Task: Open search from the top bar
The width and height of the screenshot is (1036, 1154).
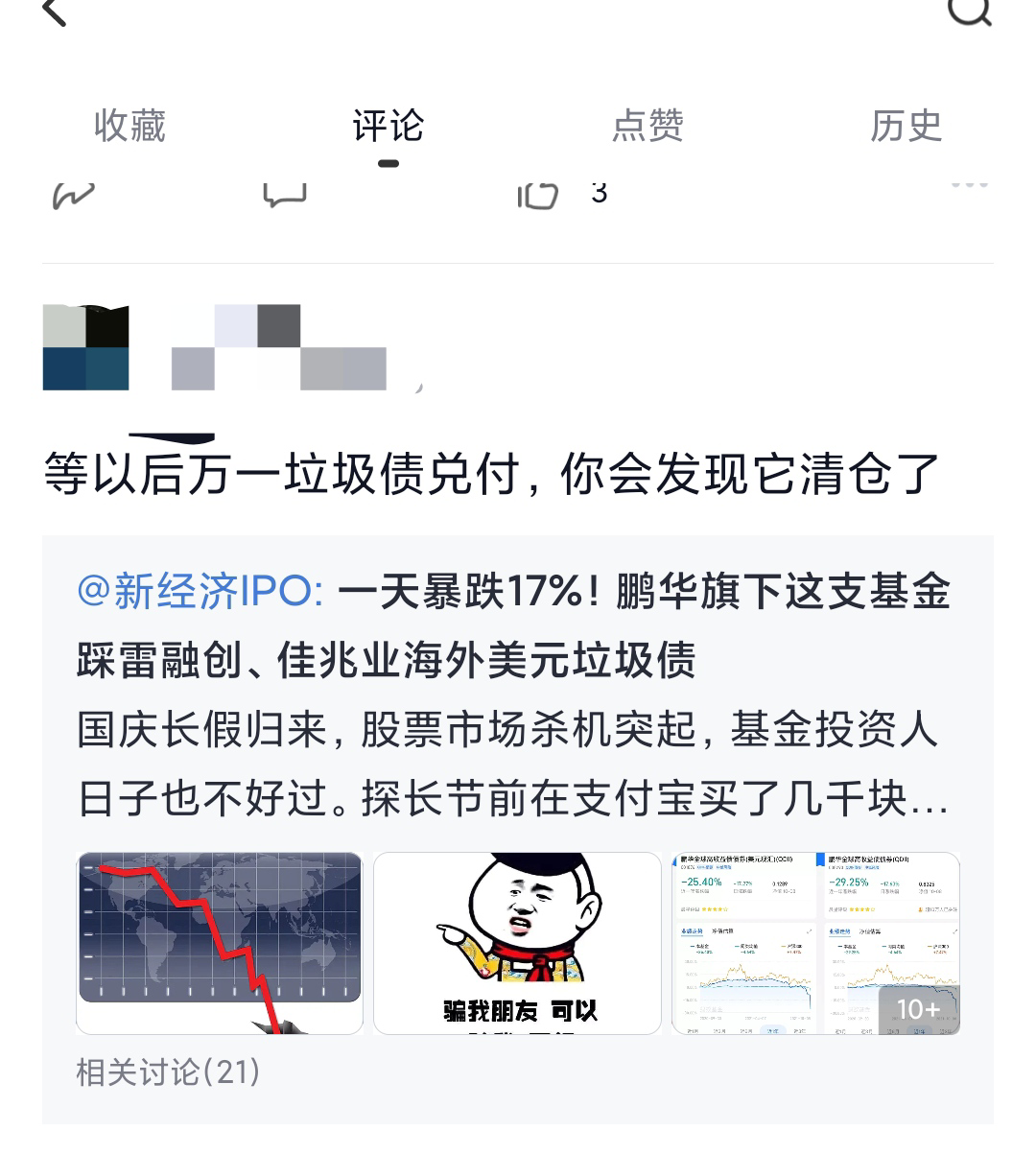Action: coord(969,12)
